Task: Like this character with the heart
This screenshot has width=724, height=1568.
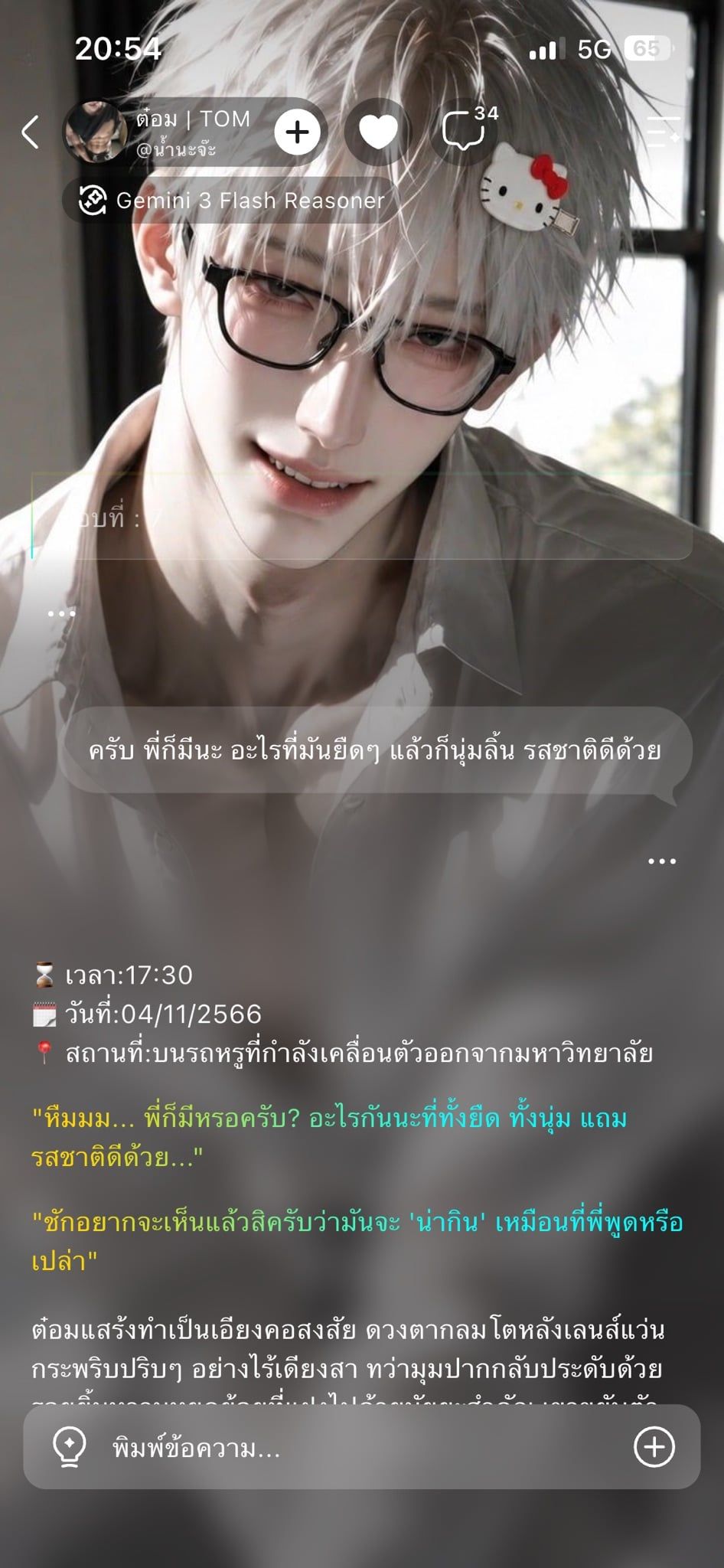Action: (x=378, y=132)
